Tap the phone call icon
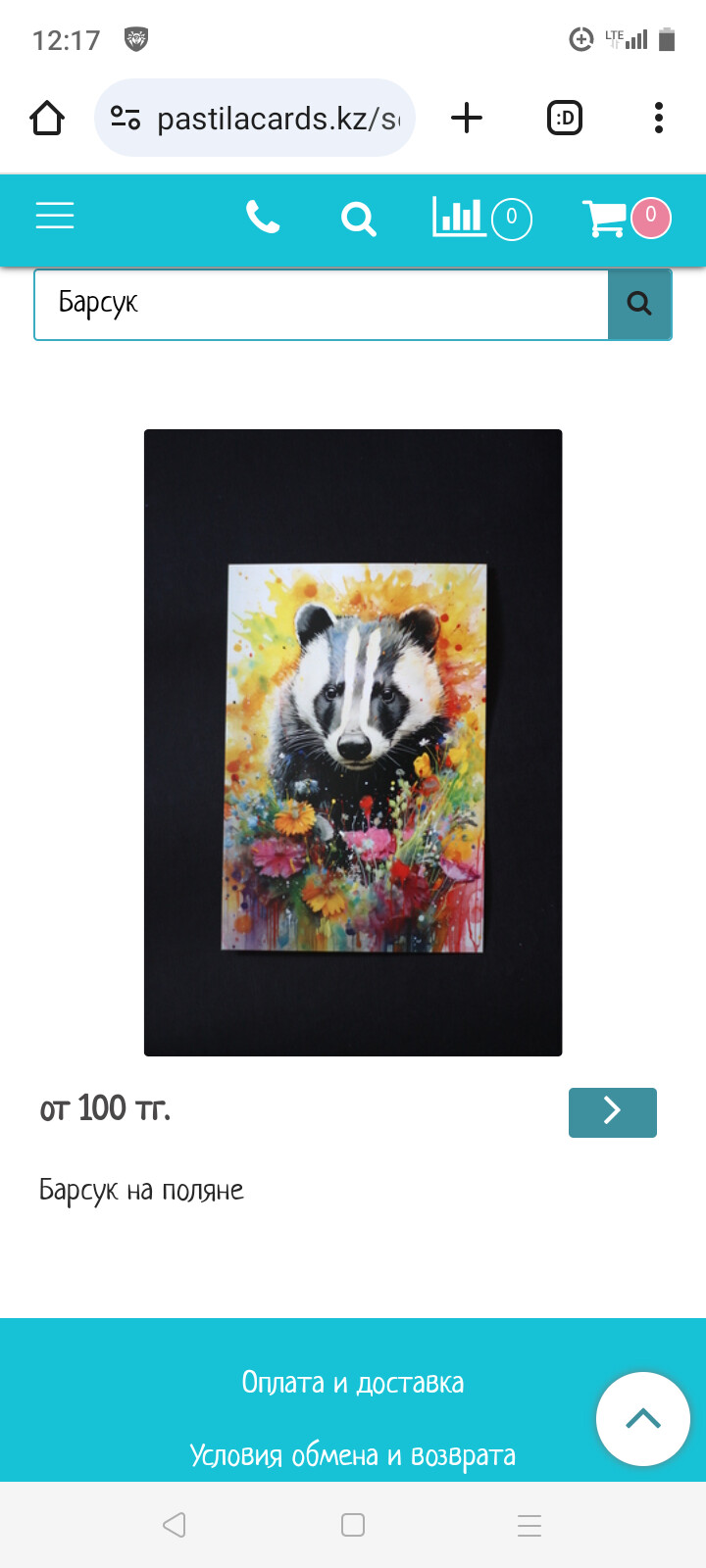The width and height of the screenshot is (706, 1568). click(263, 217)
